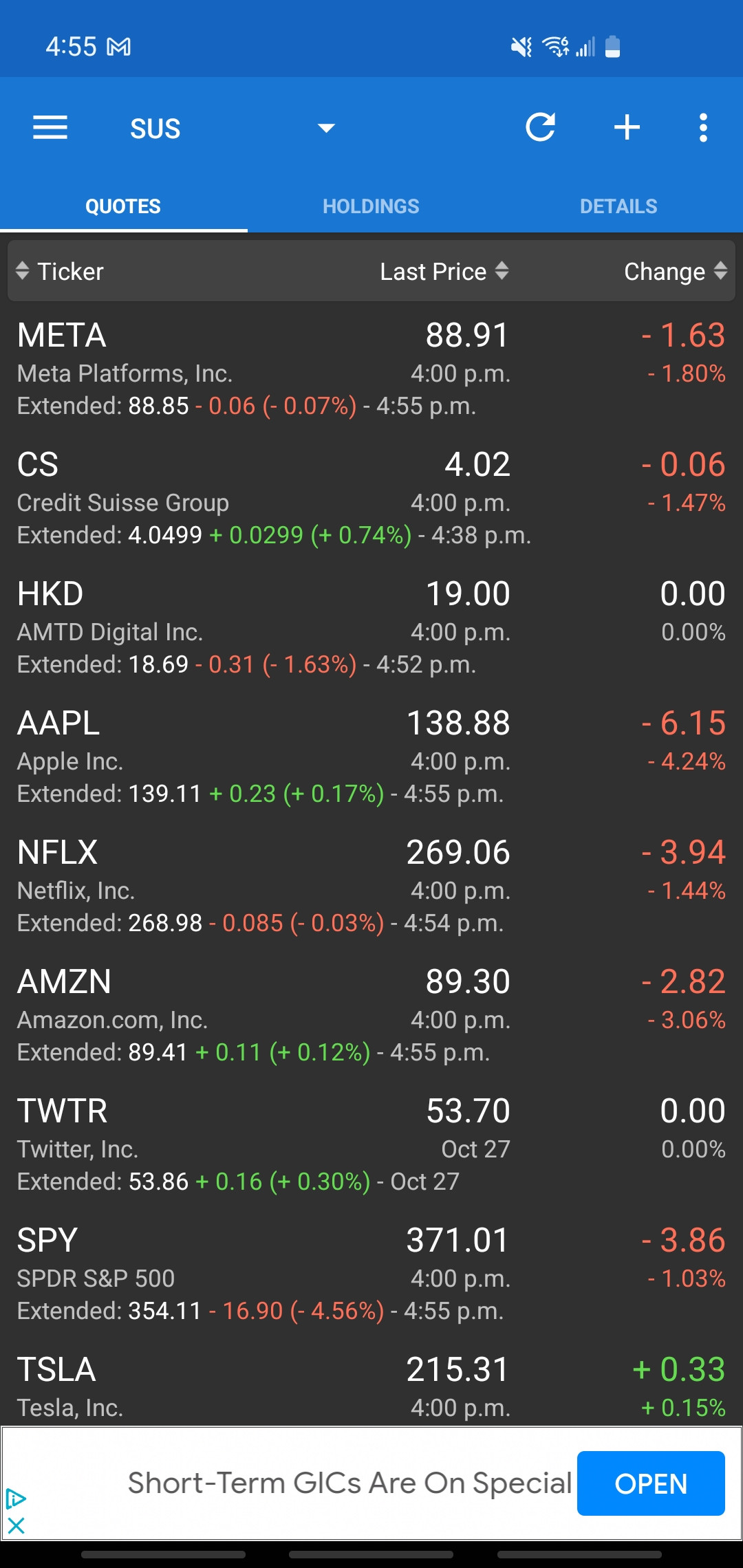Switch to the Holdings tab
This screenshot has height=1568, width=743.
371,206
